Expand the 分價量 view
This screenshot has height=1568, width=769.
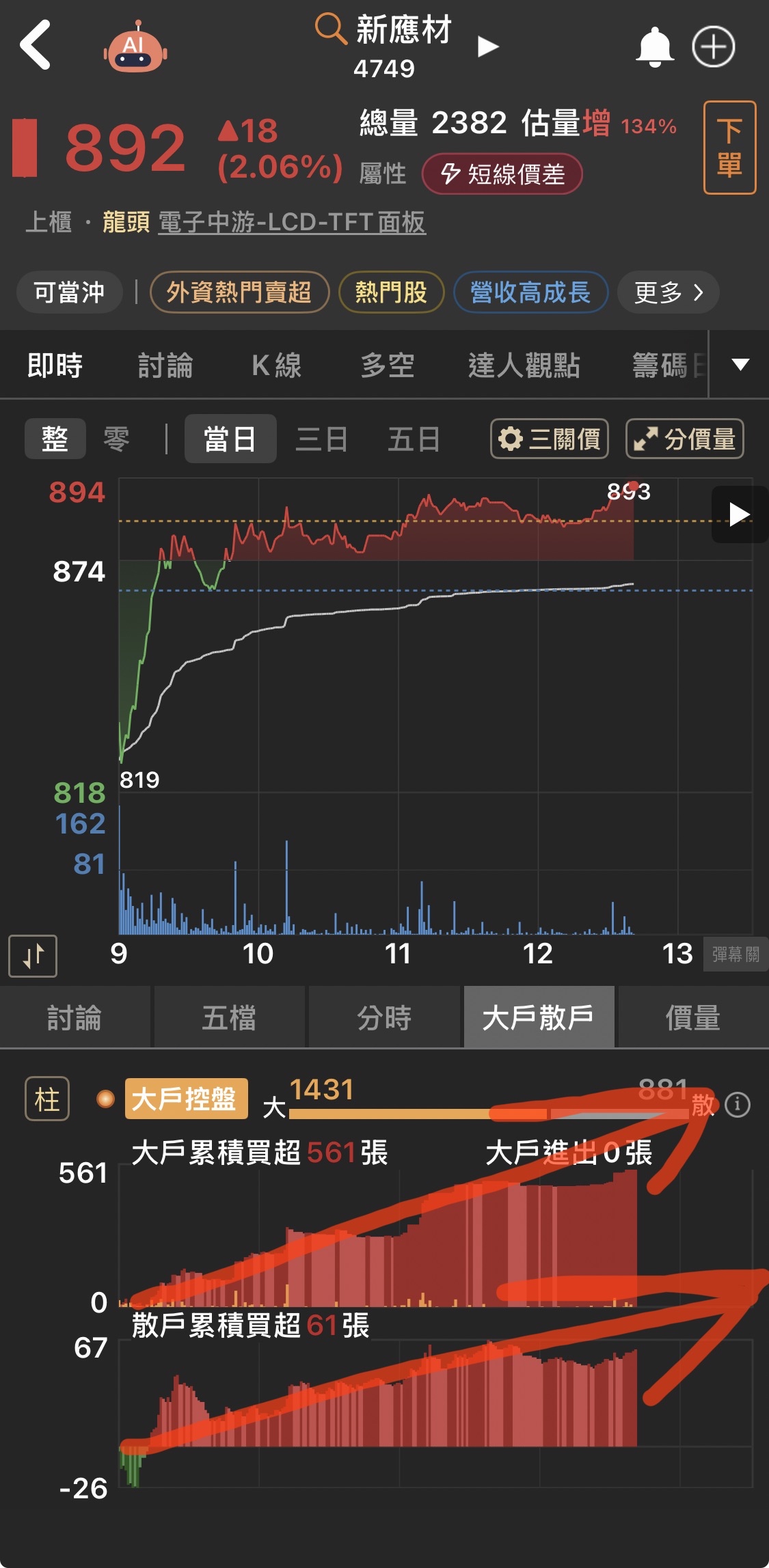click(x=685, y=439)
